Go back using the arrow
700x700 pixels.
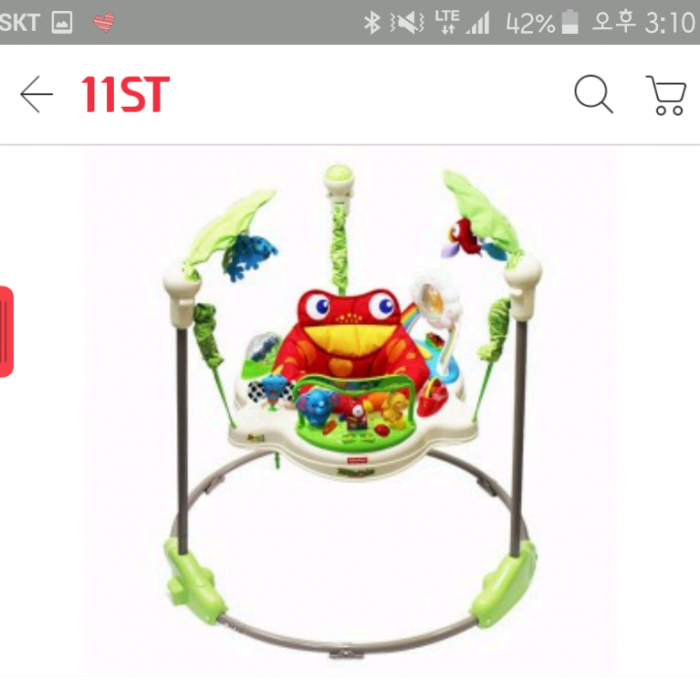[36, 95]
